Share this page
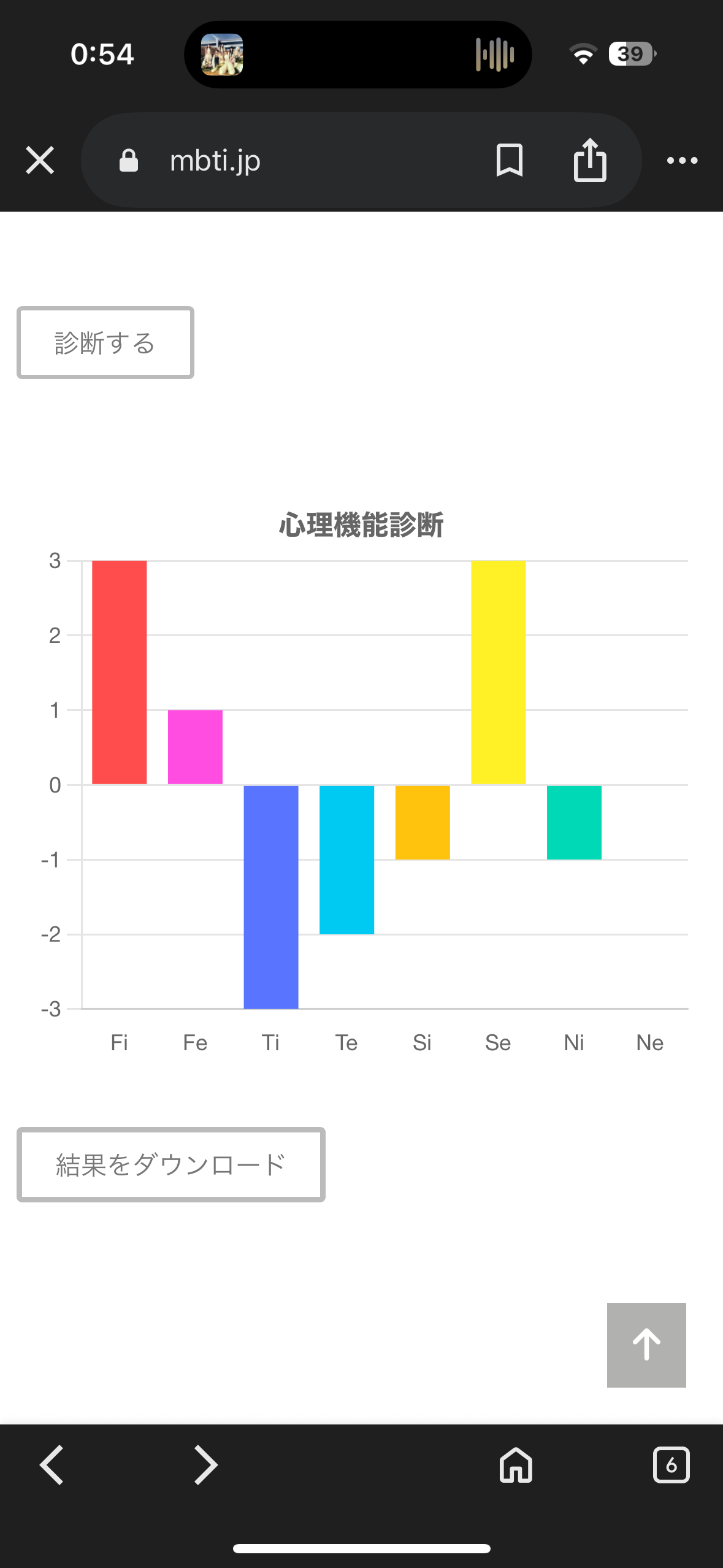 click(x=590, y=161)
